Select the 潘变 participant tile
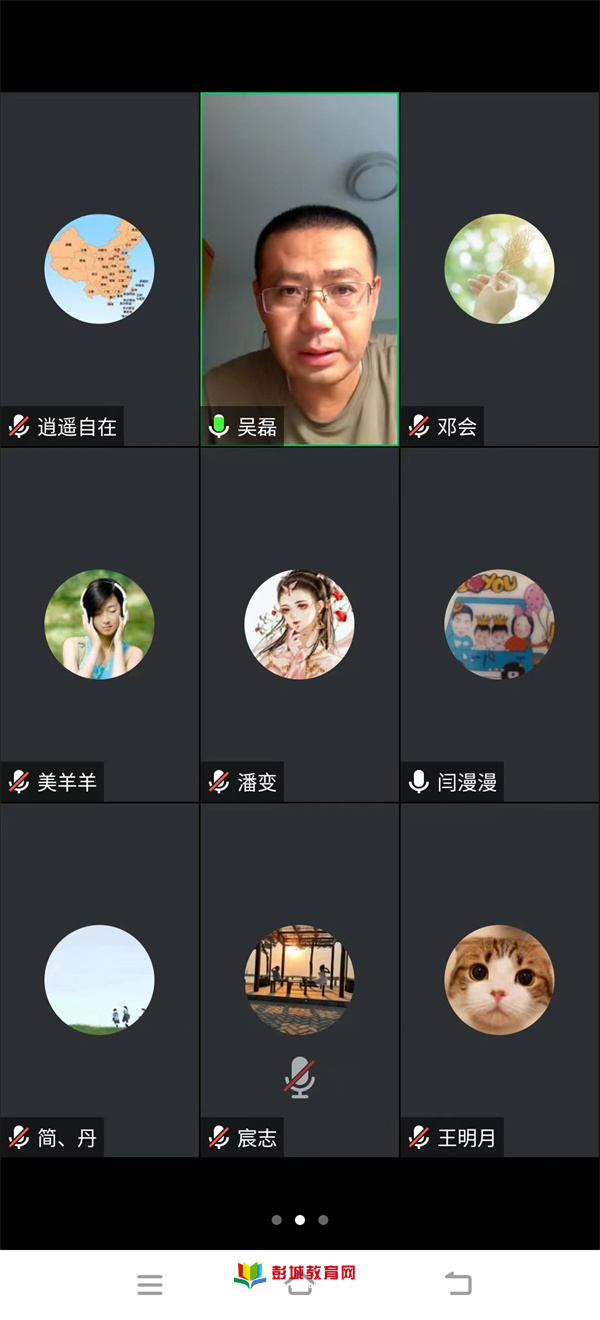The image size is (600, 1320). coord(300,625)
